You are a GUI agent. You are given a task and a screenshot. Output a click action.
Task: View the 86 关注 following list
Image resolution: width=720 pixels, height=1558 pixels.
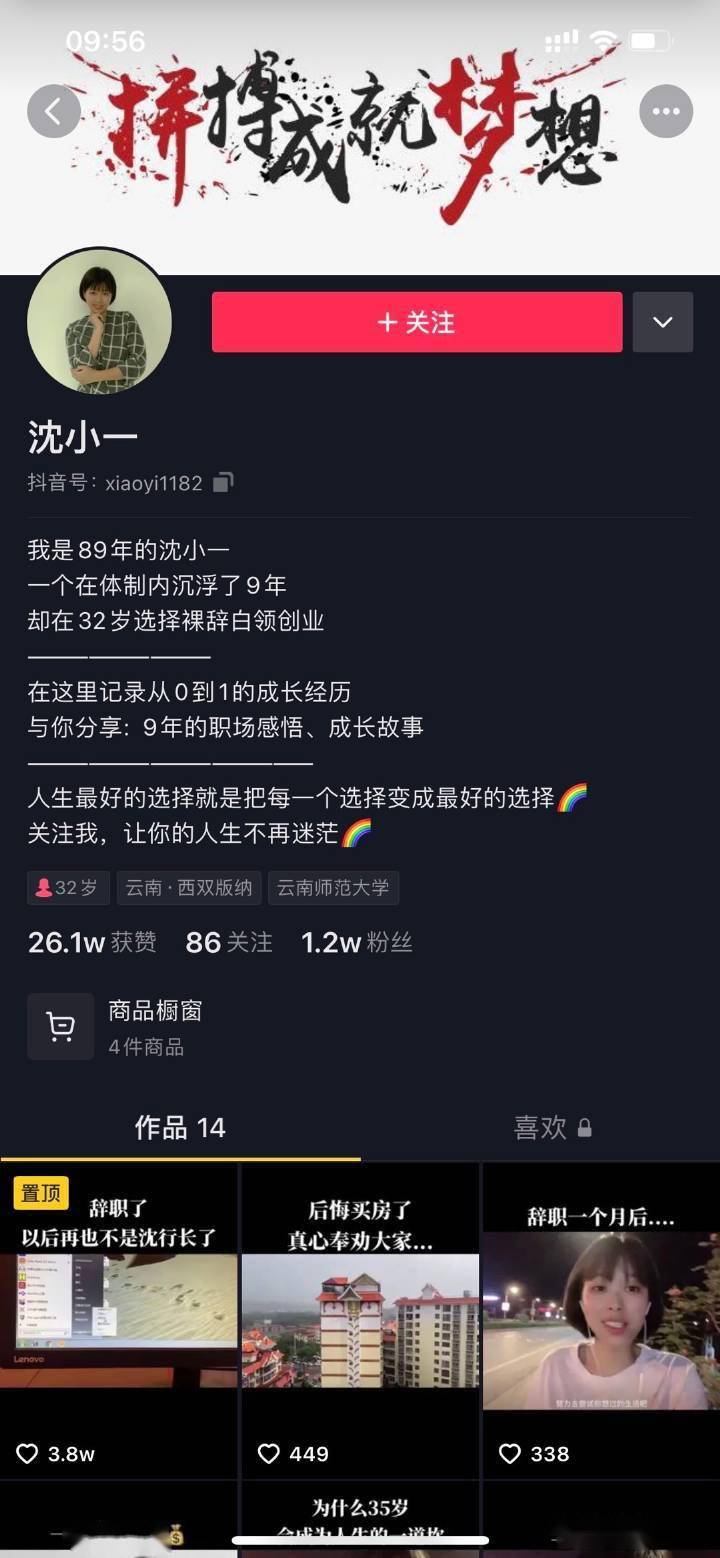(x=228, y=942)
